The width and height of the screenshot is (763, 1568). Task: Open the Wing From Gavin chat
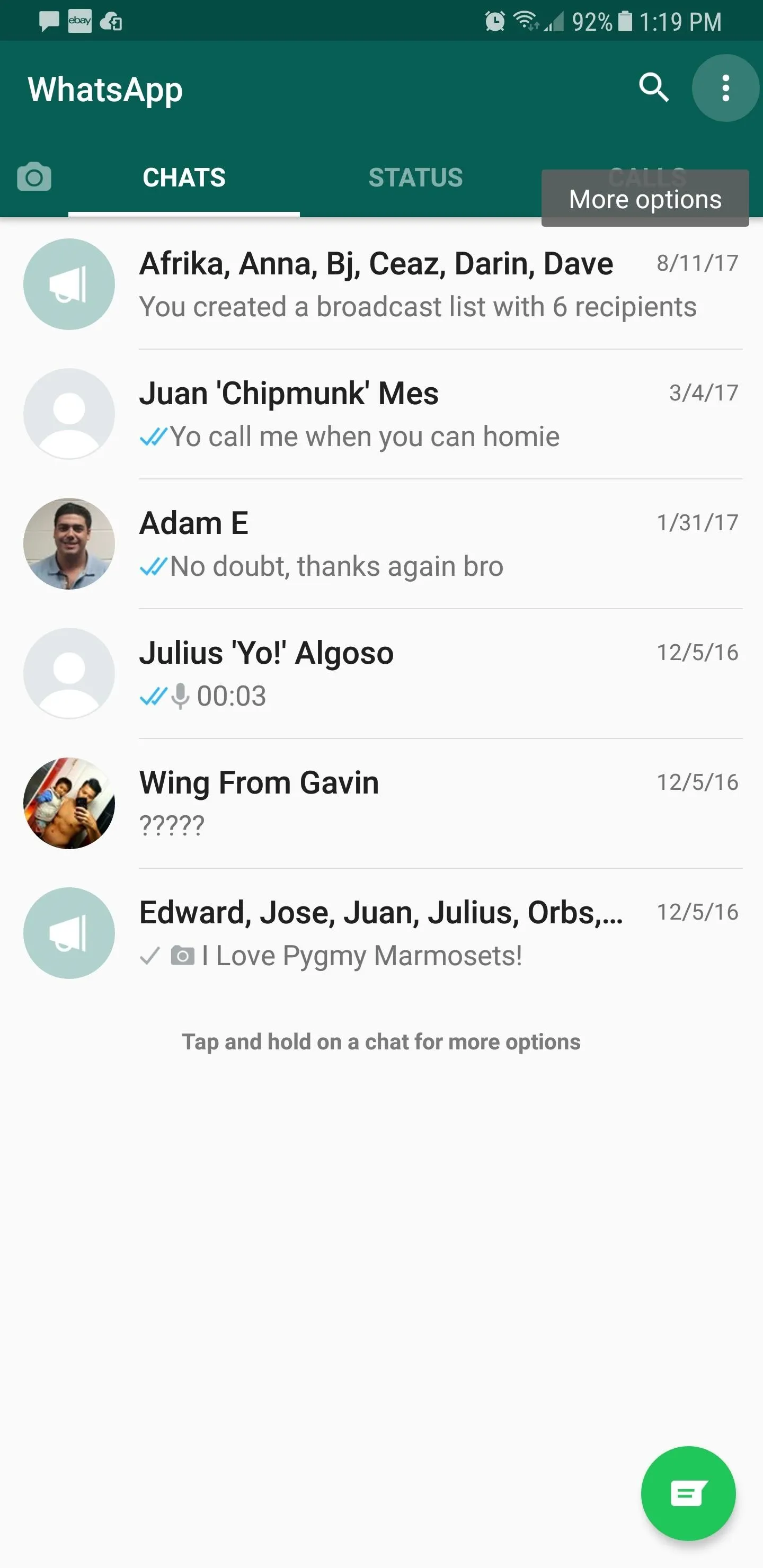tap(381, 804)
